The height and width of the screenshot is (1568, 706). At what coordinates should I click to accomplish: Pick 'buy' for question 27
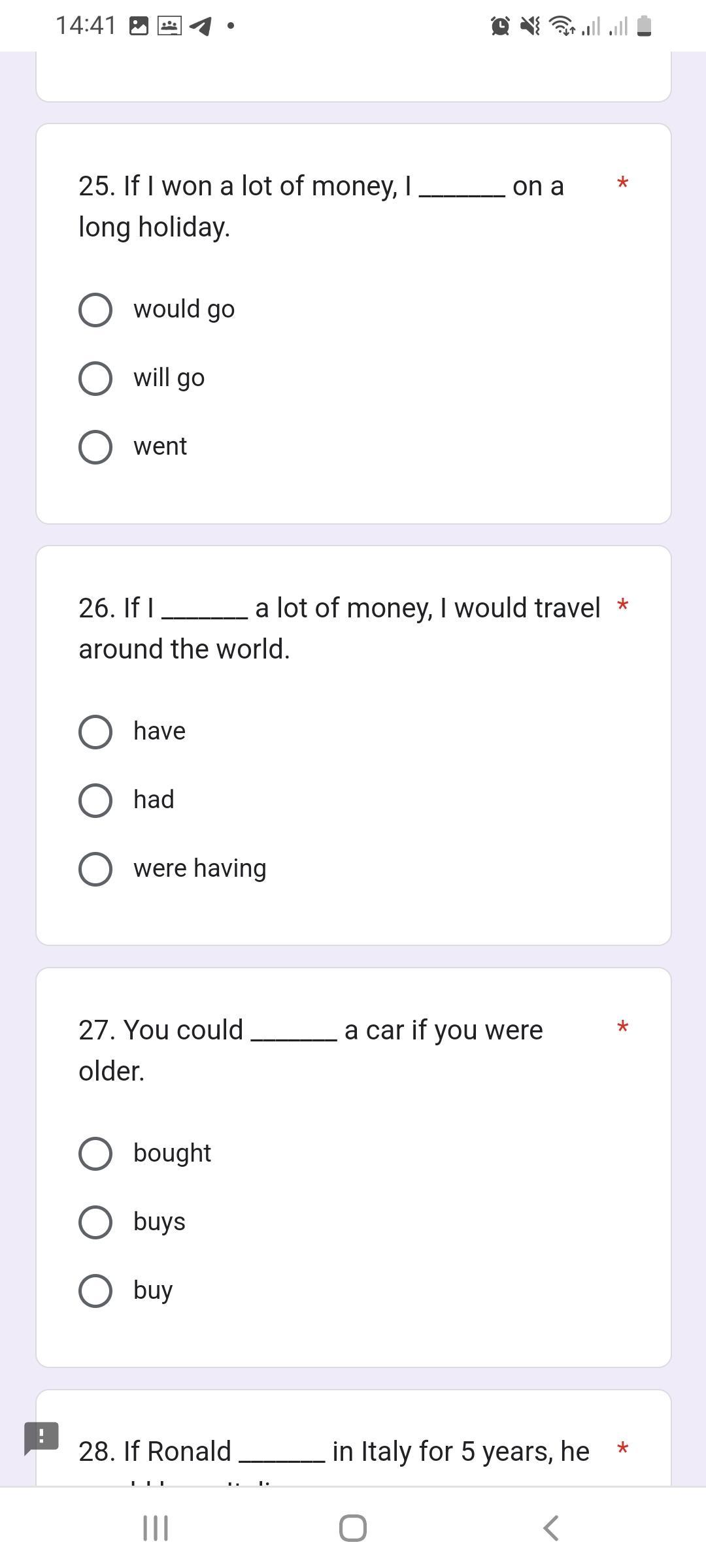[95, 1291]
